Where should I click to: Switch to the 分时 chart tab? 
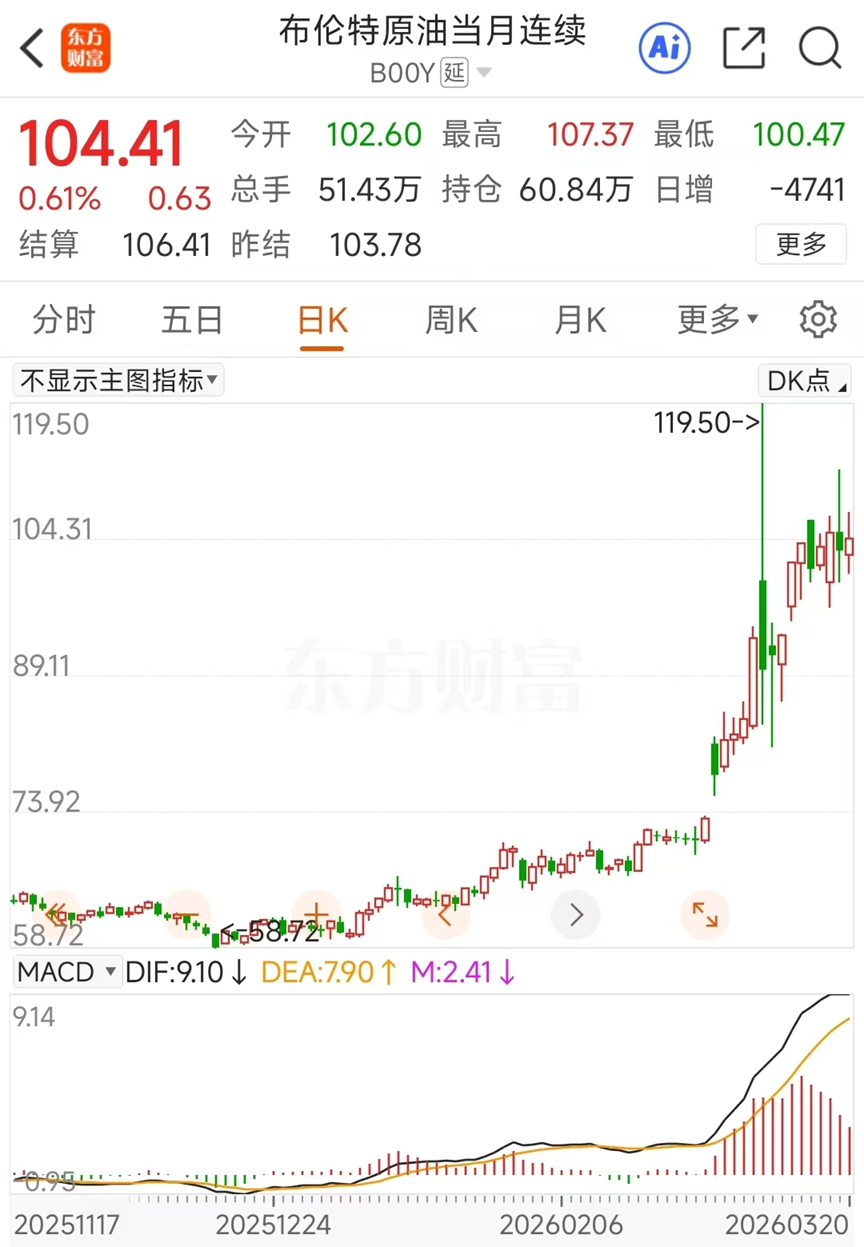64,321
